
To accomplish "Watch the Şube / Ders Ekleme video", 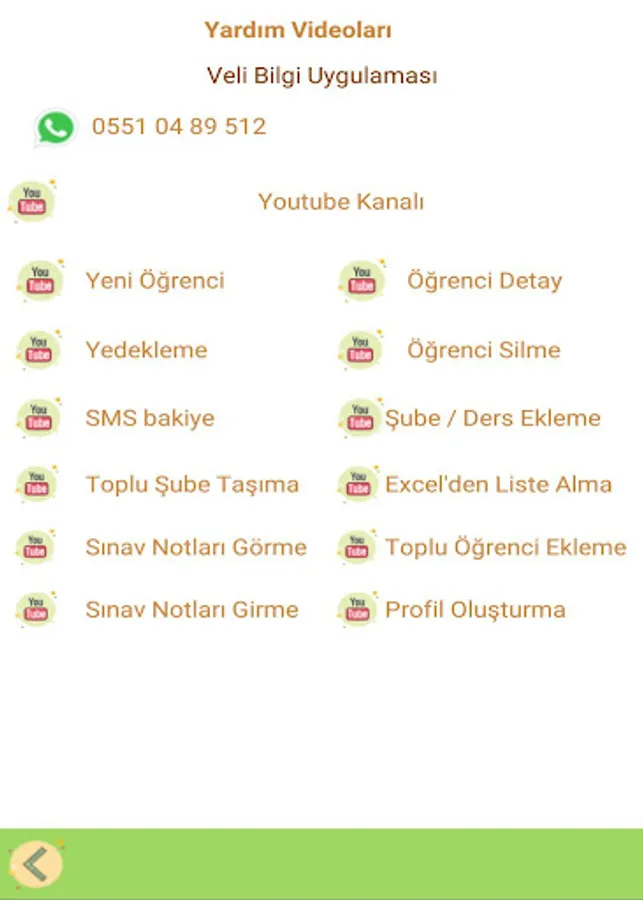I will click(492, 418).
